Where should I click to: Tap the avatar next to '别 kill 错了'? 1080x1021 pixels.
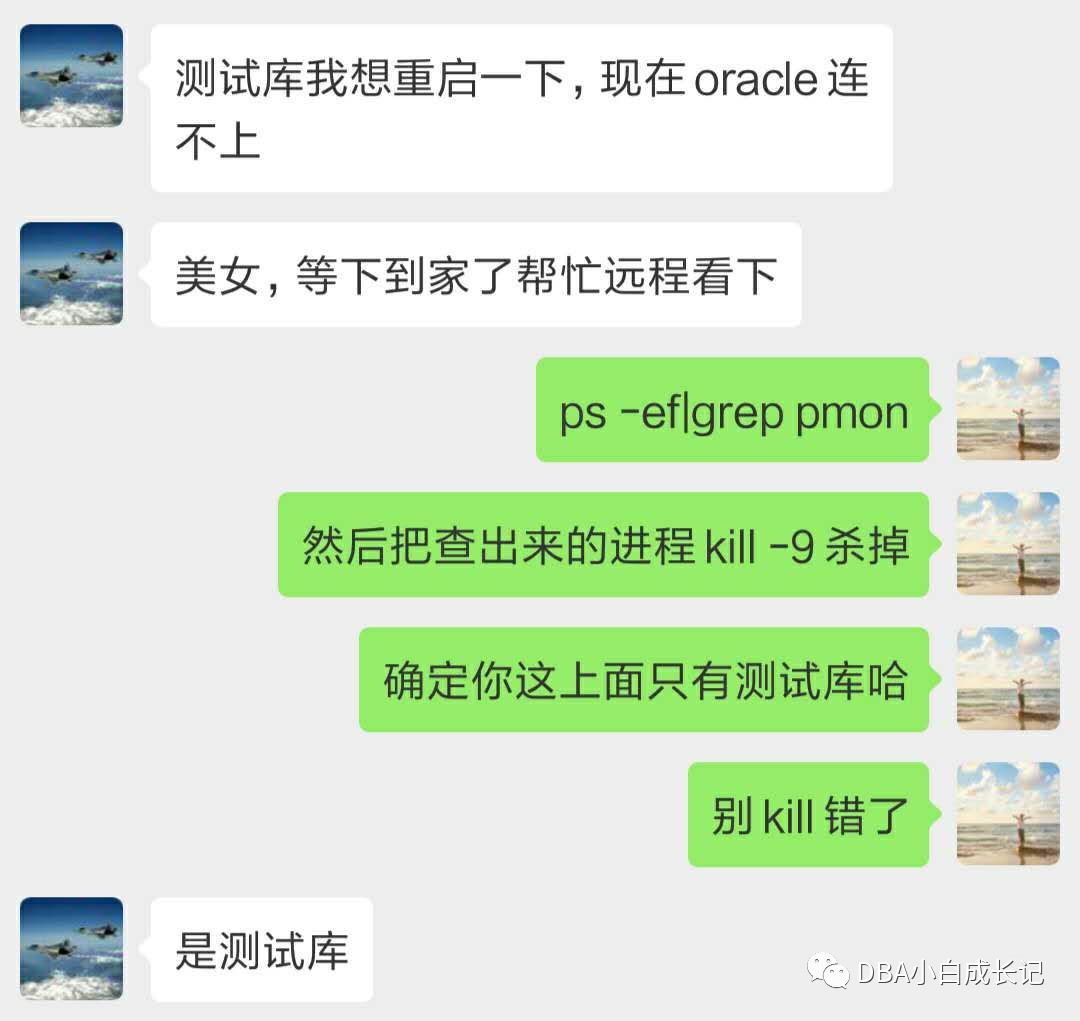(1008, 814)
